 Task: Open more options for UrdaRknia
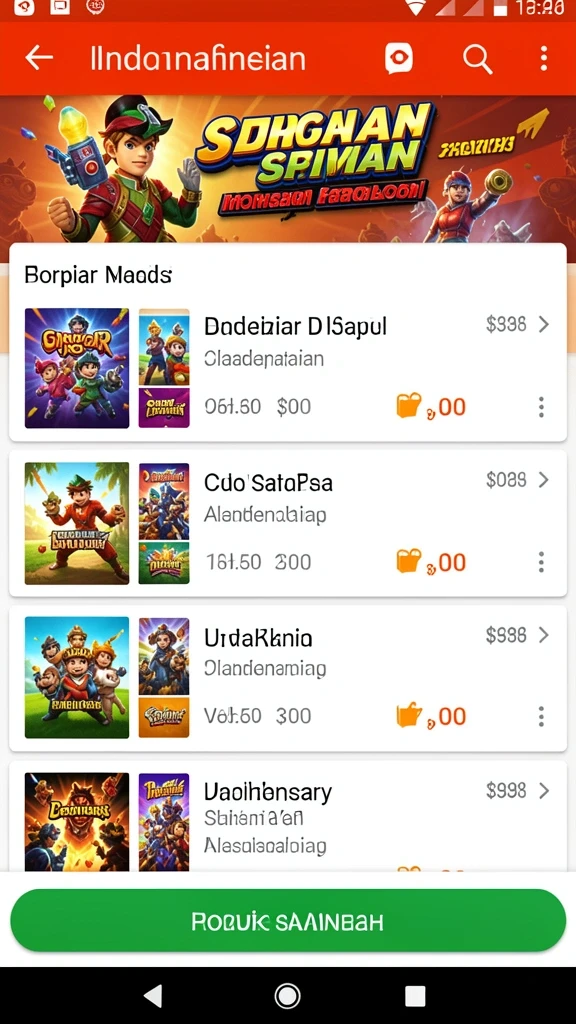point(541,716)
